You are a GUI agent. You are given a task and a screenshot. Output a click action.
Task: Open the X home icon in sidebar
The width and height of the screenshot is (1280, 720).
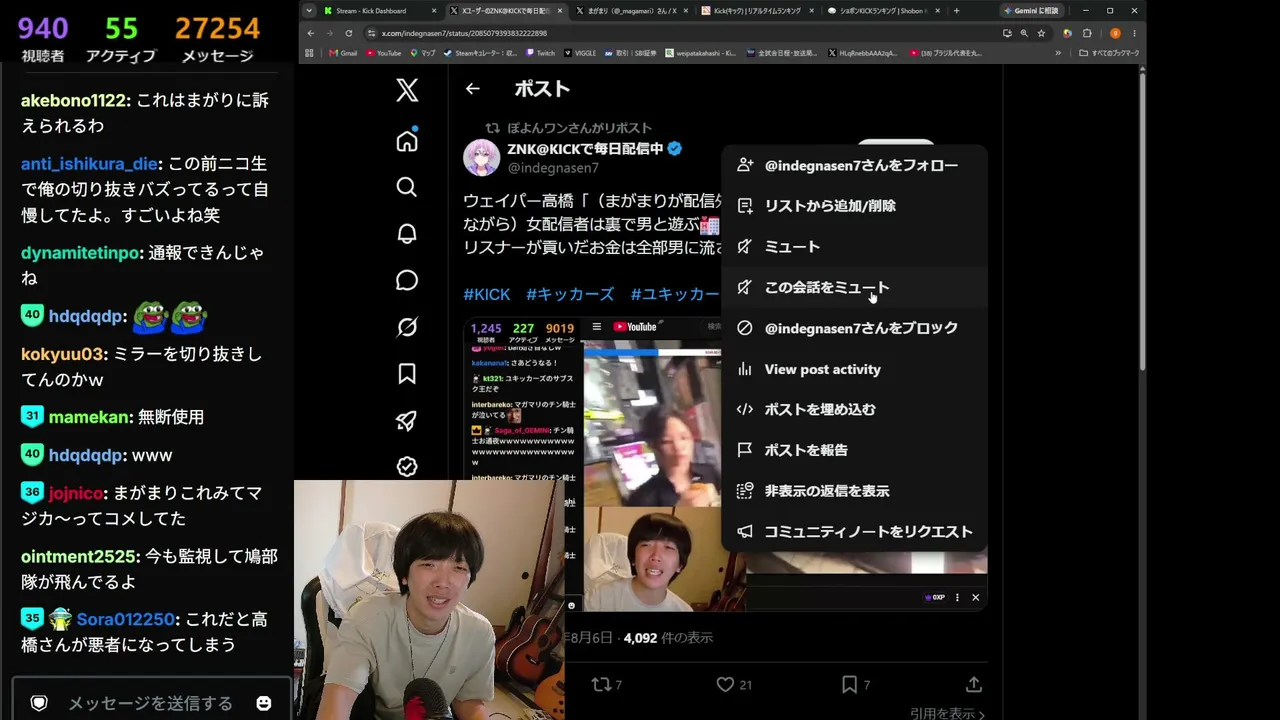pyautogui.click(x=407, y=140)
